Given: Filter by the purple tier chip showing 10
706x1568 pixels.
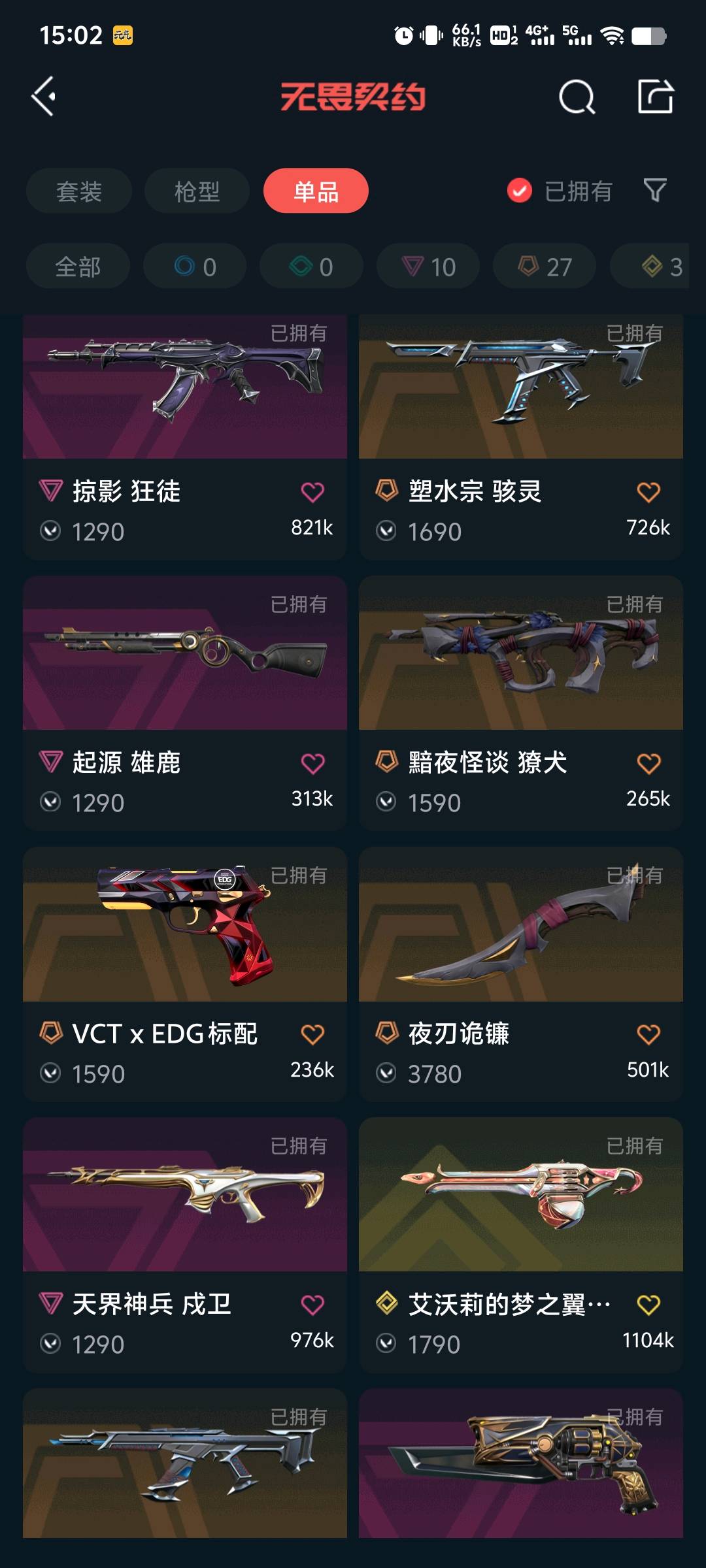Looking at the screenshot, I should [x=428, y=267].
